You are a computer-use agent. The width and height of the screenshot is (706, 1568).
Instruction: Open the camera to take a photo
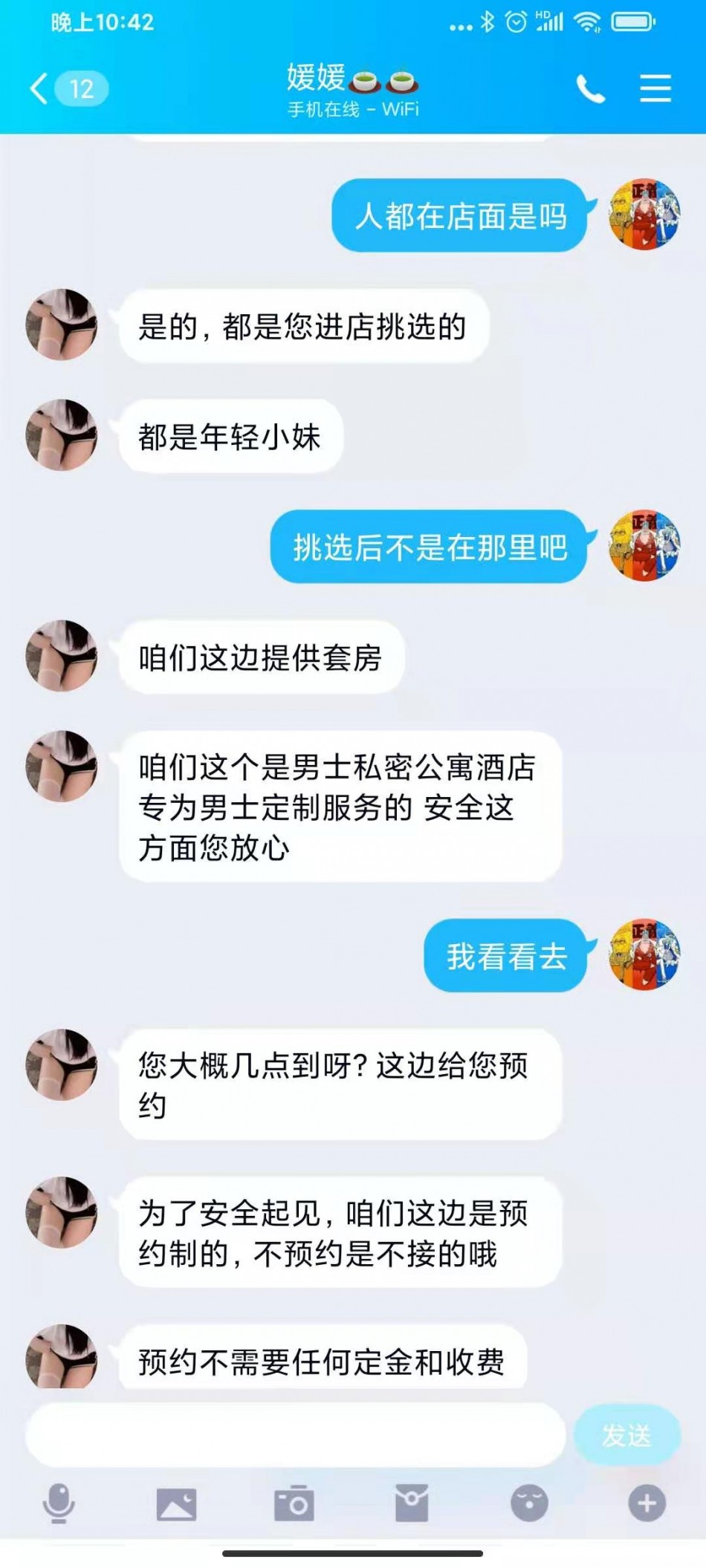click(x=294, y=1503)
